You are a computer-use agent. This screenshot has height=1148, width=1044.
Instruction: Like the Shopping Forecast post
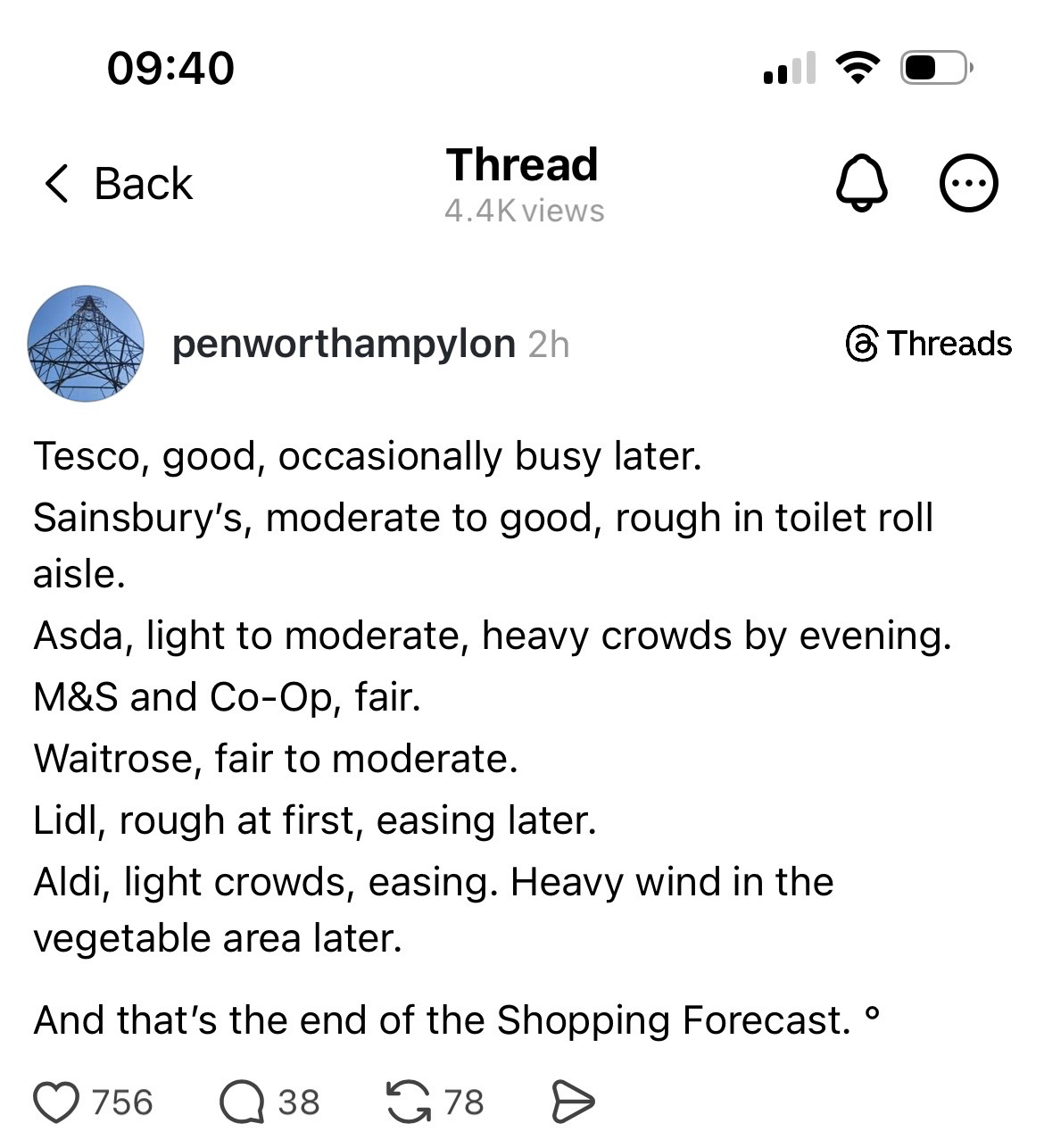pos(57,1102)
